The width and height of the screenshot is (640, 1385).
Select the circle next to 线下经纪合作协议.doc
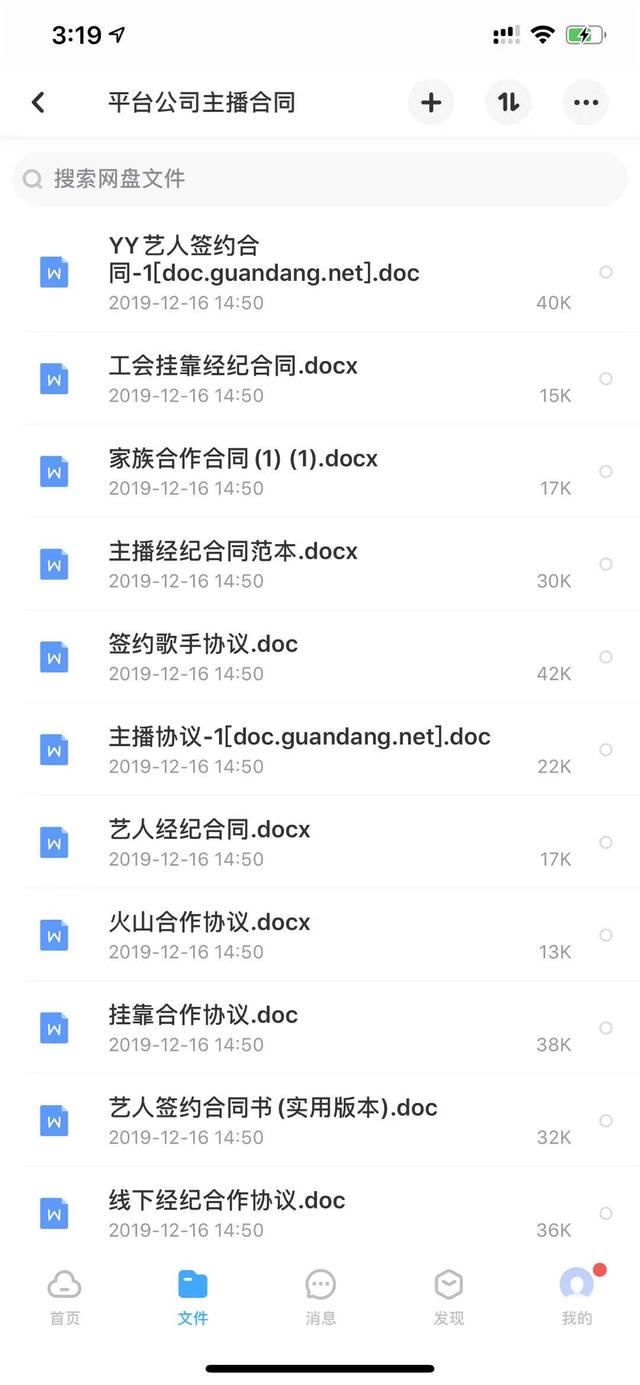coord(606,1213)
